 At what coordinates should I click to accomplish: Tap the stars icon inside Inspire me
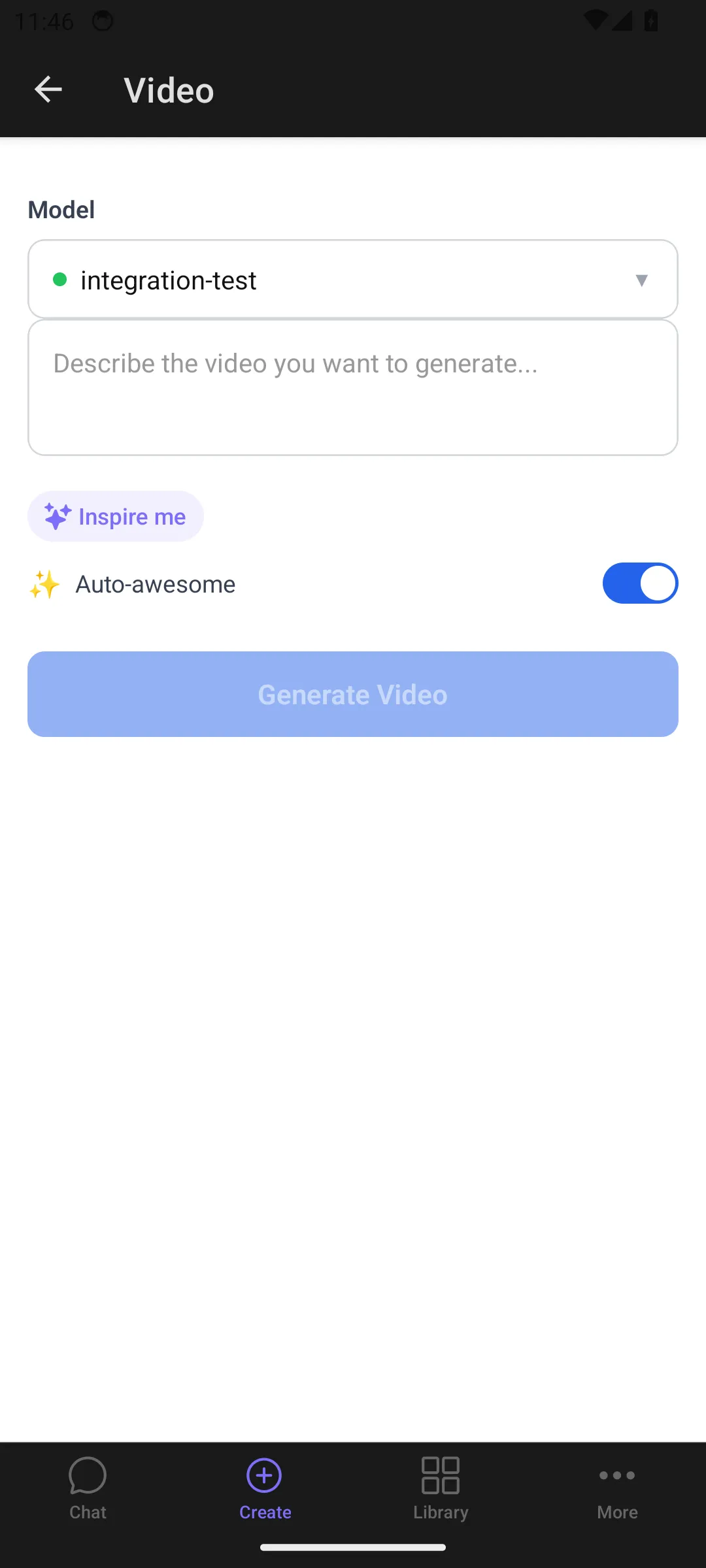(x=58, y=515)
